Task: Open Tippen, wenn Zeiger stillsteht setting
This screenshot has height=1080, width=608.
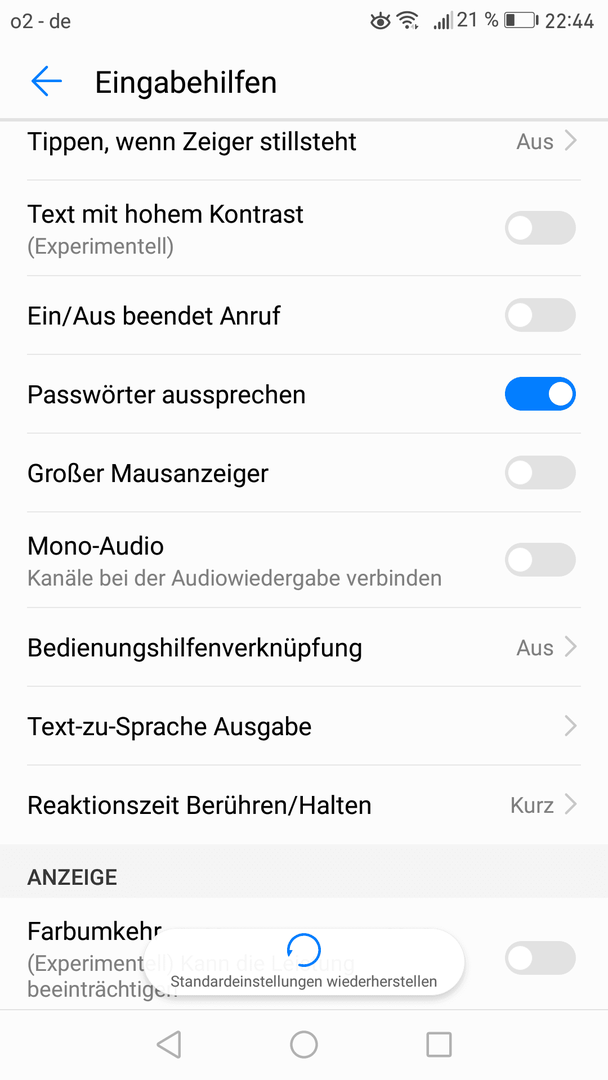Action: [x=304, y=142]
